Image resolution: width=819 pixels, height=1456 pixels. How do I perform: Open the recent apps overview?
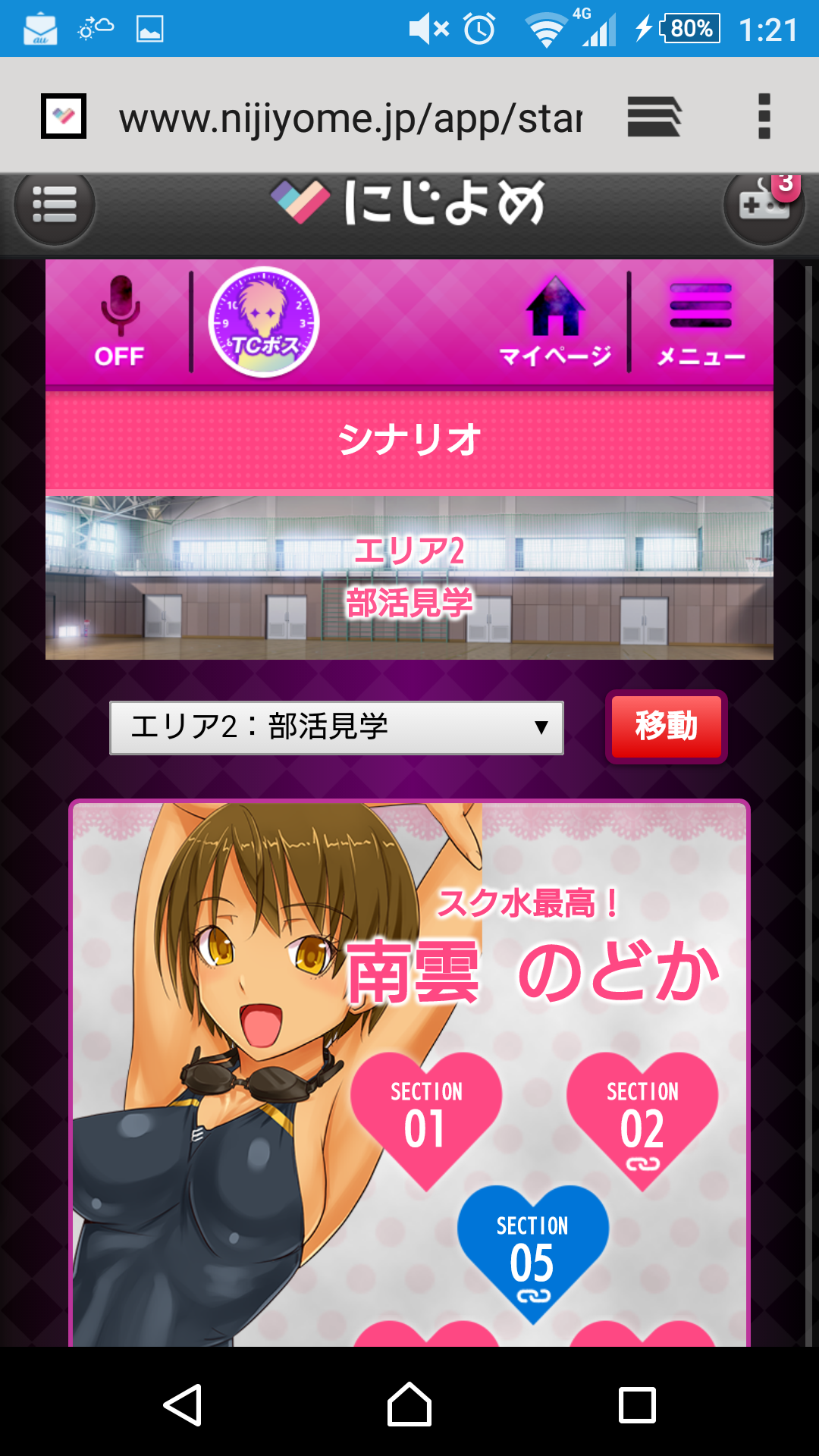click(637, 1404)
